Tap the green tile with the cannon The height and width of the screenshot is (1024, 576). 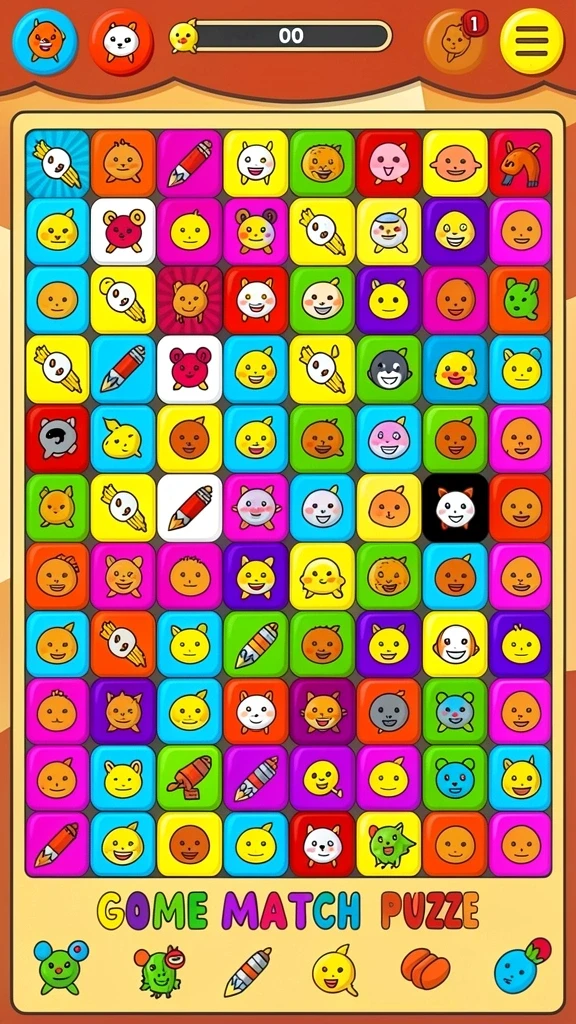click(190, 778)
